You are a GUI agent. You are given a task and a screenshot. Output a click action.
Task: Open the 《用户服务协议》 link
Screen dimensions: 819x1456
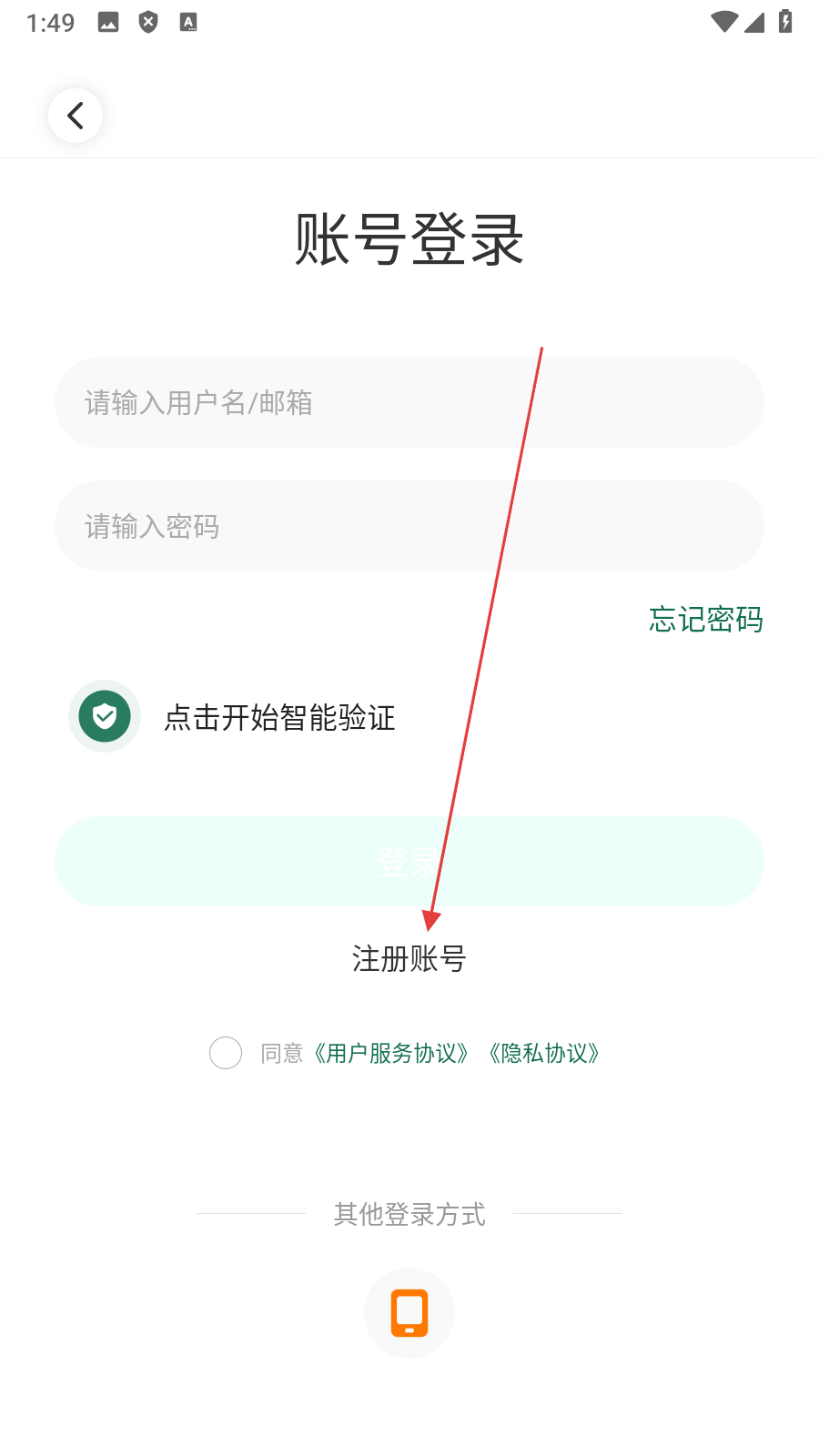[391, 1054]
